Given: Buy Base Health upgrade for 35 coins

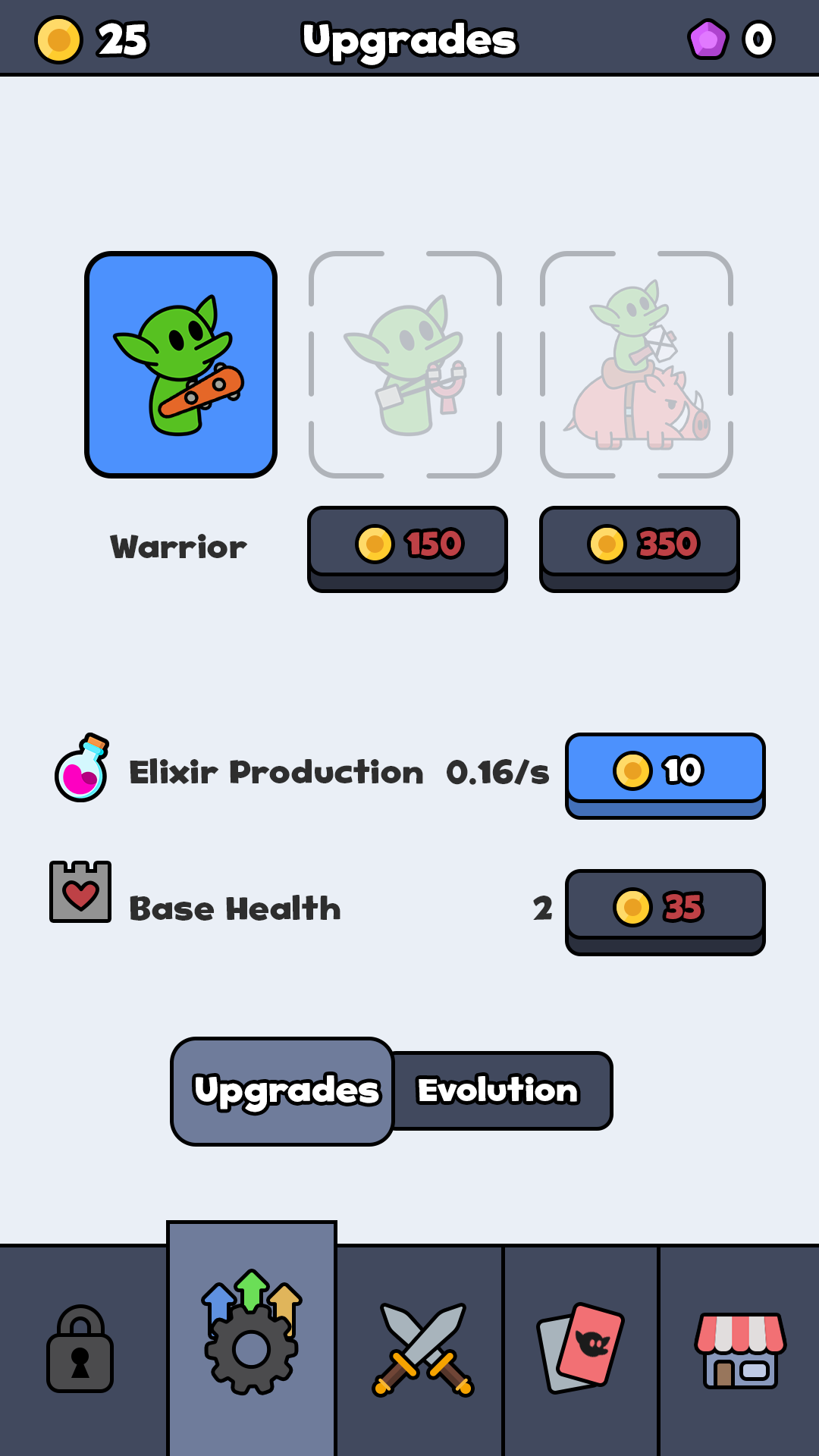Looking at the screenshot, I should coord(665,907).
